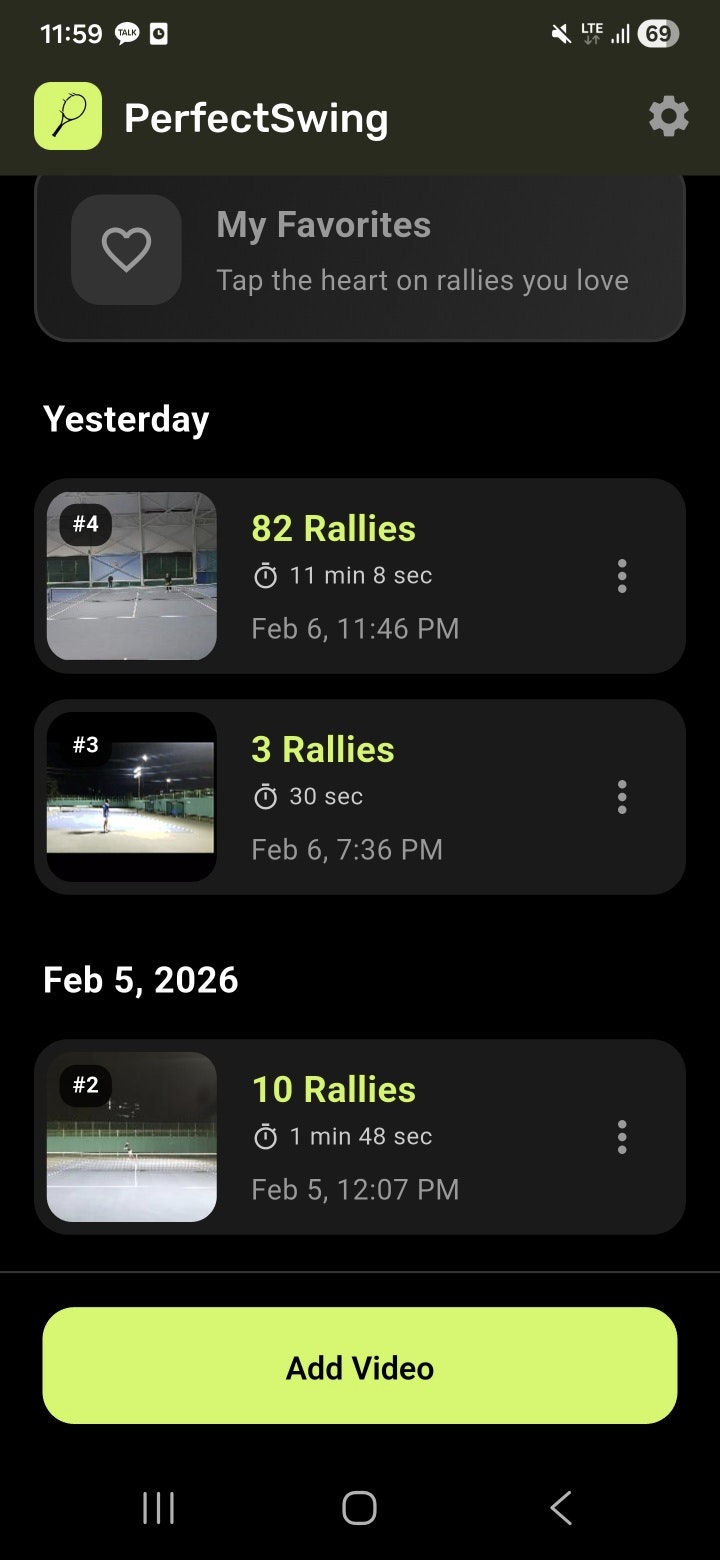Viewport: 720px width, 1560px height.
Task: Click the stopwatch icon beside 1 min 48 sec
Action: coord(264,1136)
